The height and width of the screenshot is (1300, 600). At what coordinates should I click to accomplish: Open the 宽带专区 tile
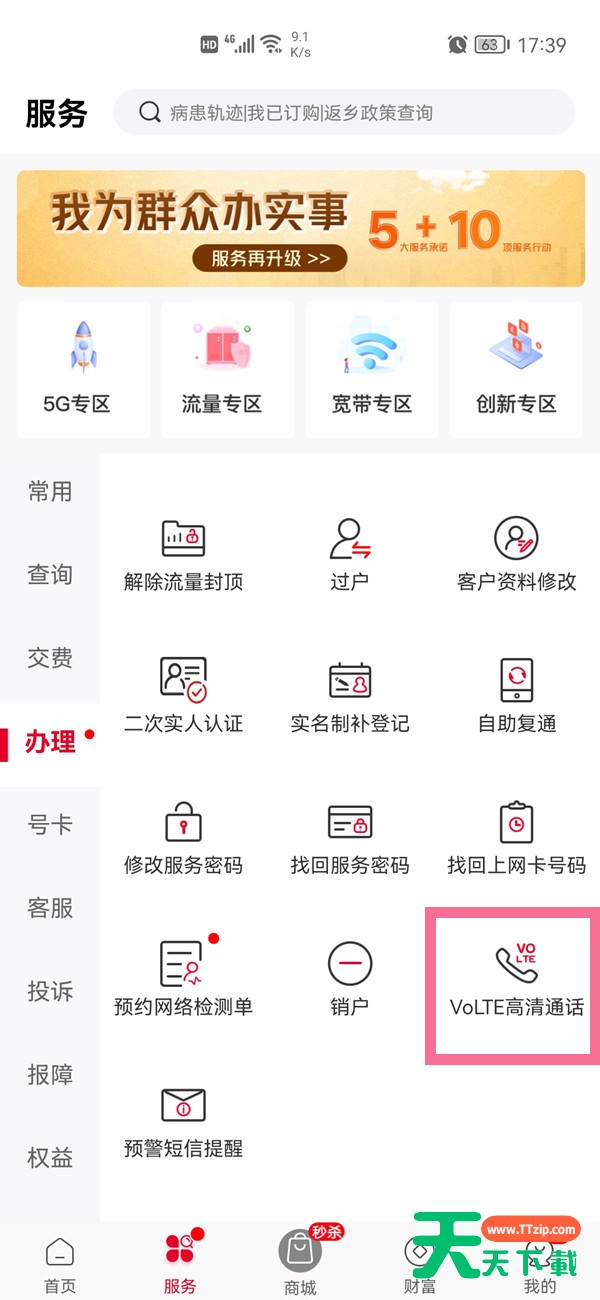click(x=372, y=370)
